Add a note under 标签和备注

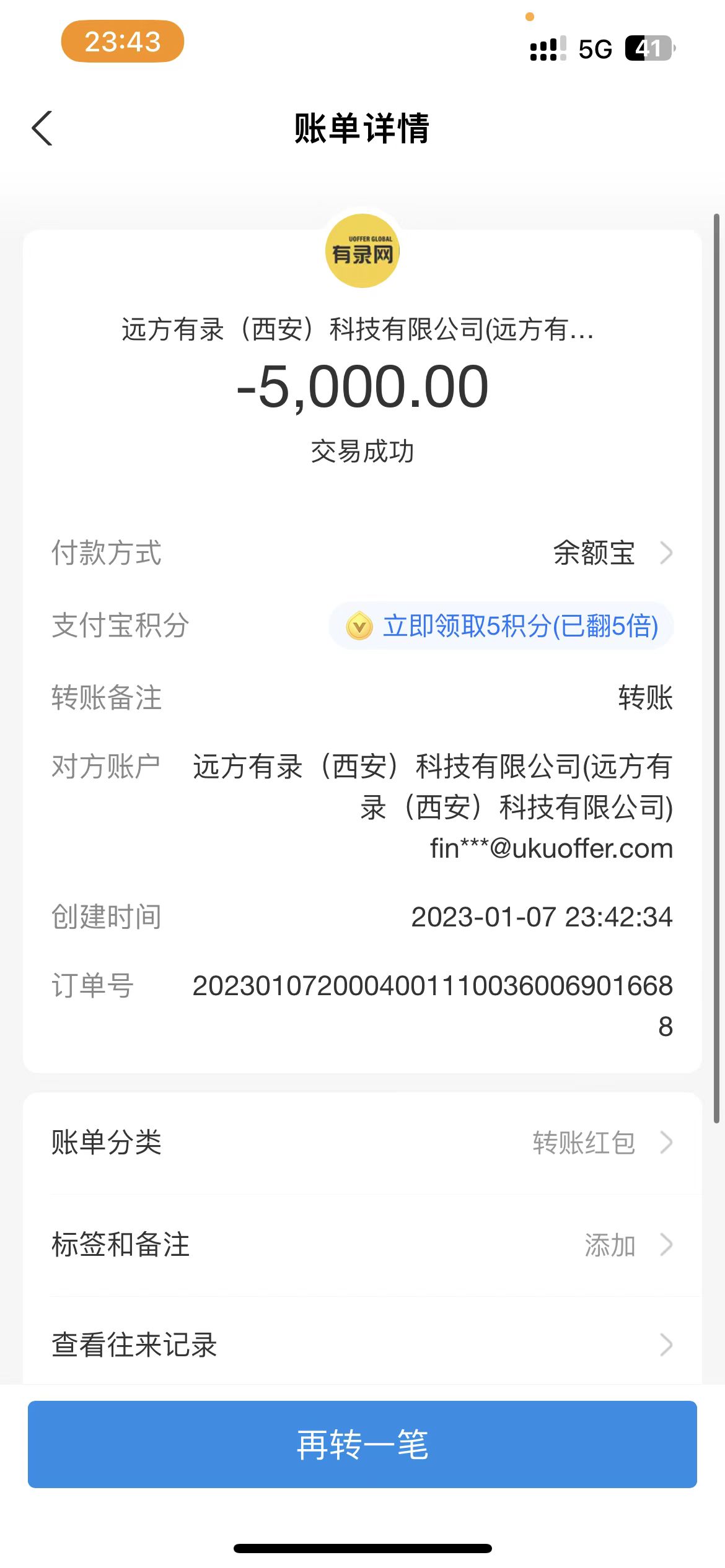tap(362, 1245)
